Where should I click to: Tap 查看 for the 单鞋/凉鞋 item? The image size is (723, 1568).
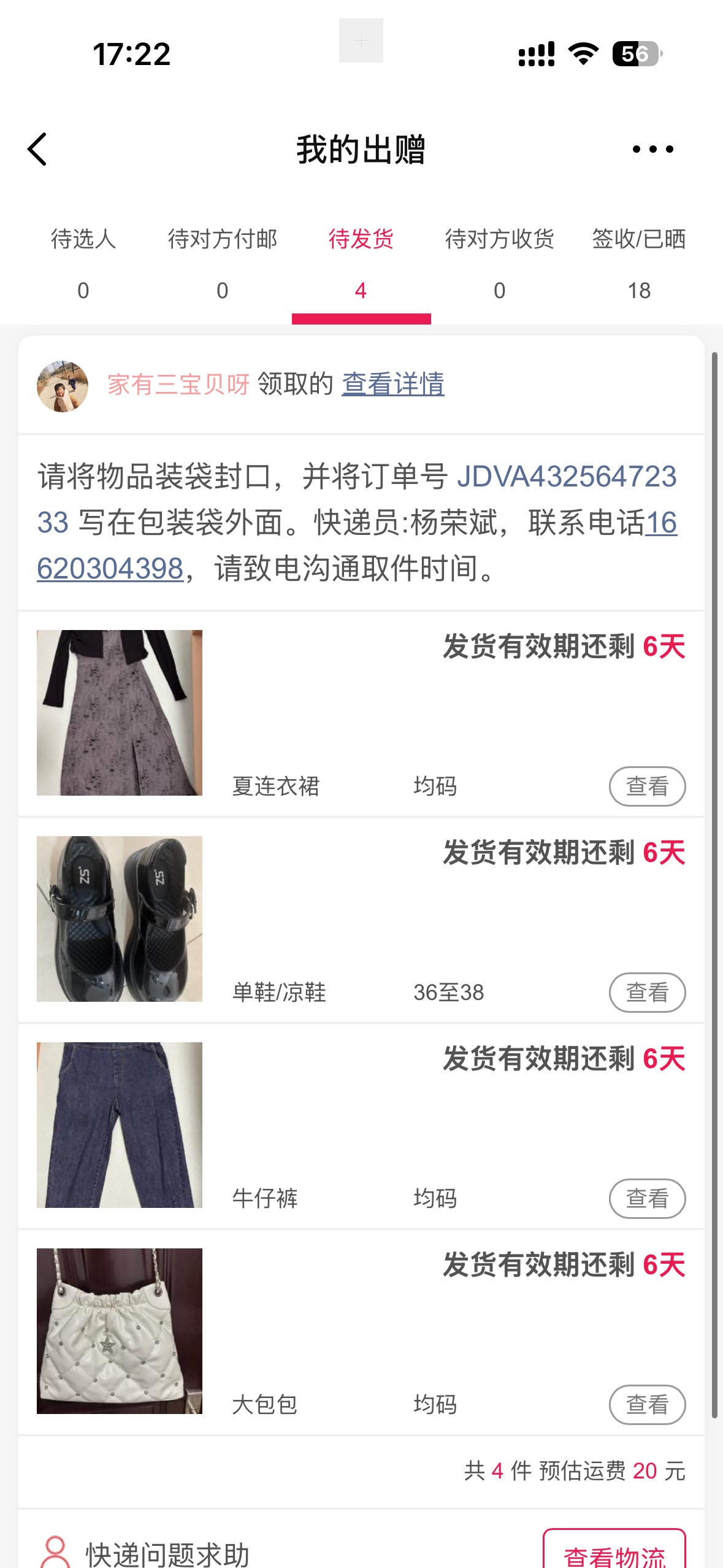click(647, 992)
